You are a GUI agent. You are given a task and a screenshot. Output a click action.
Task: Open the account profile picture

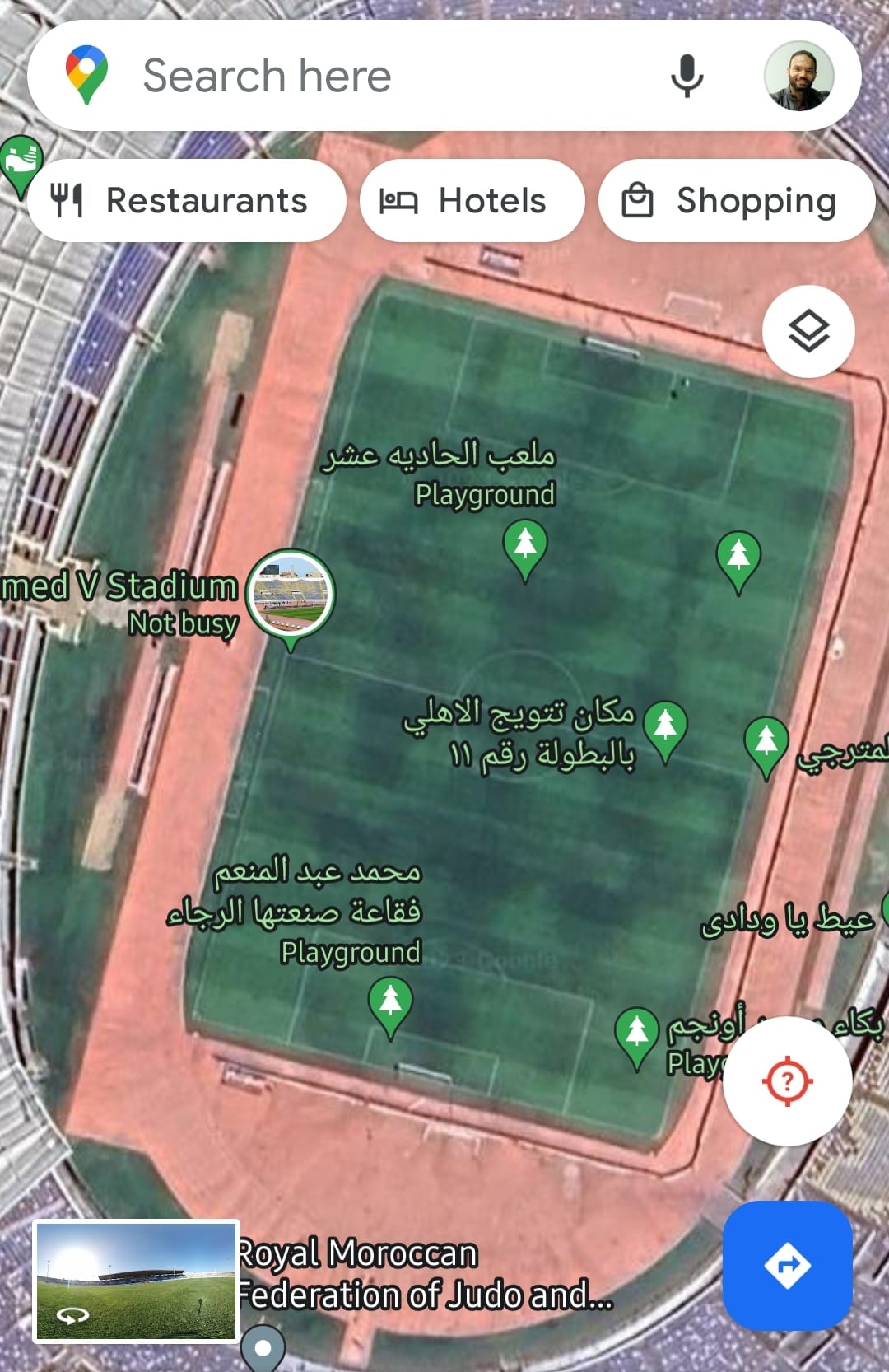click(798, 76)
